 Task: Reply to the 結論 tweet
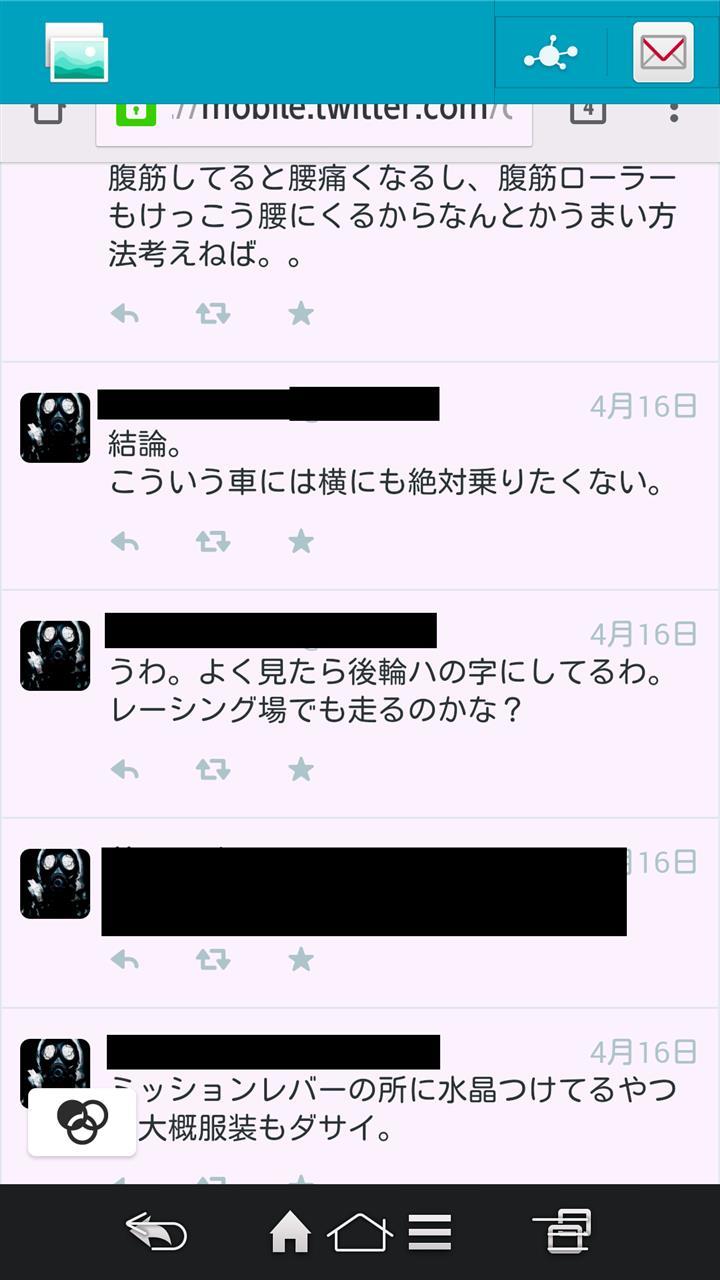pos(124,542)
